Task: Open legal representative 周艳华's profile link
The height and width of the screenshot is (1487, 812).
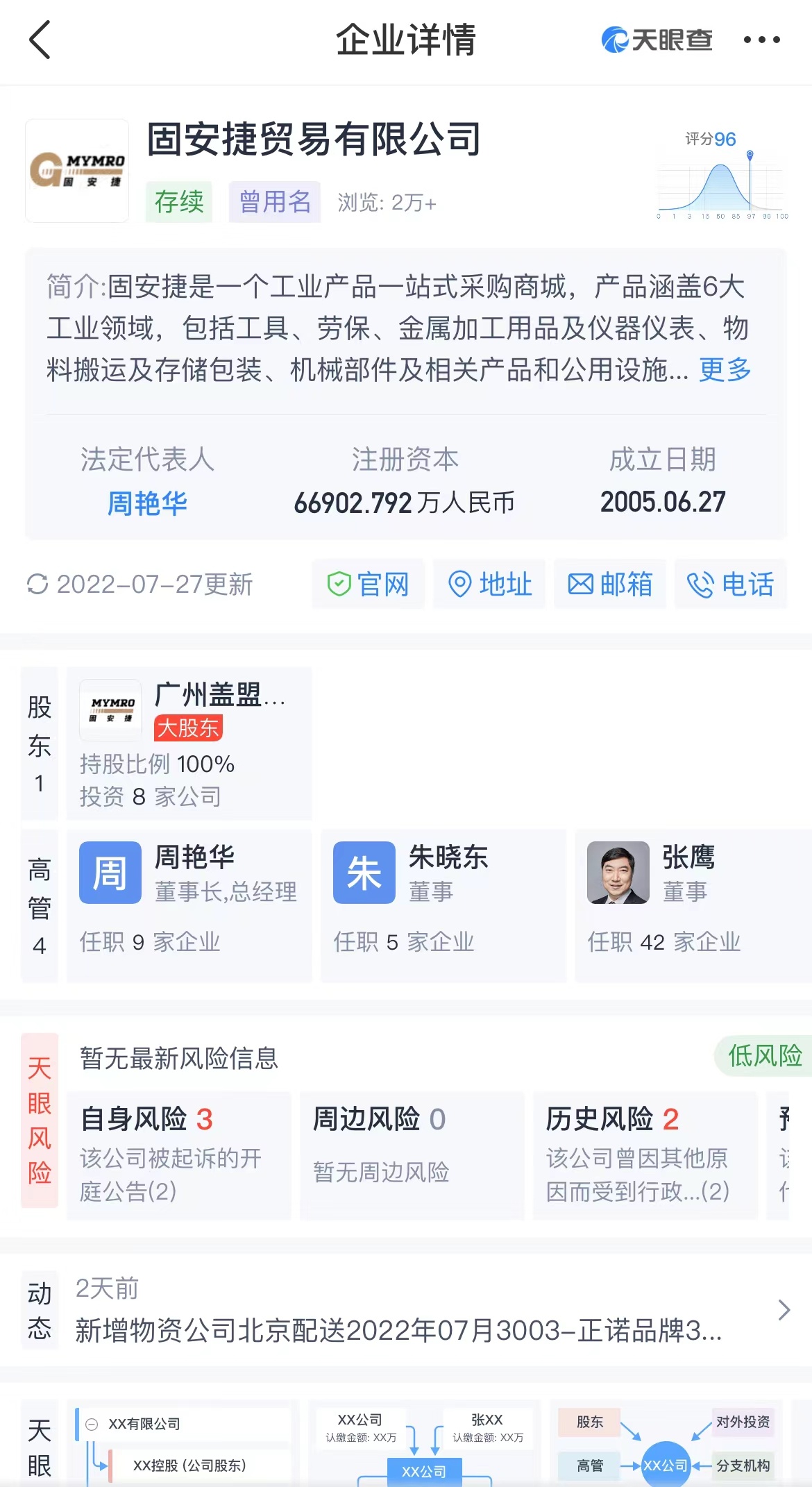Action: pyautogui.click(x=147, y=503)
